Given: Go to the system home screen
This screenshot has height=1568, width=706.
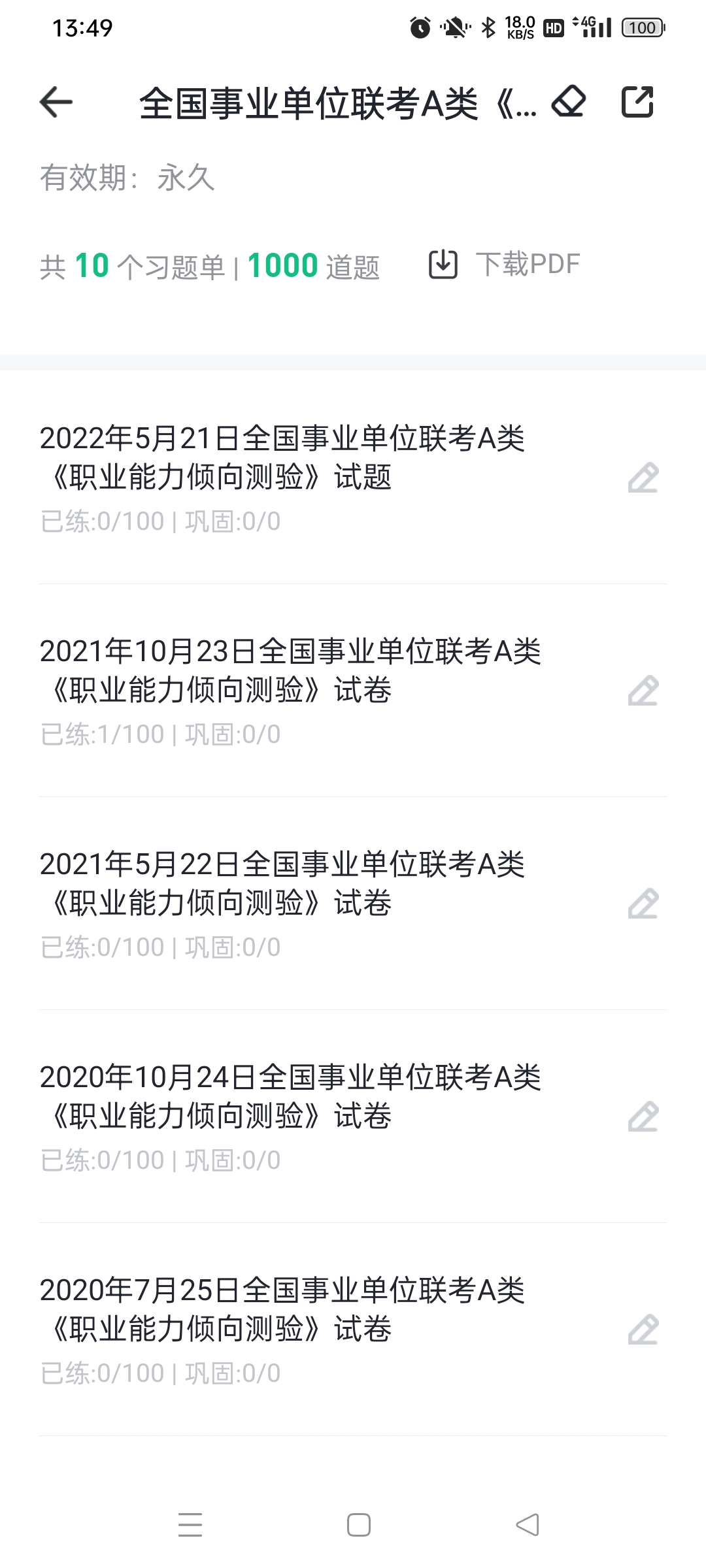Looking at the screenshot, I should (359, 1525).
